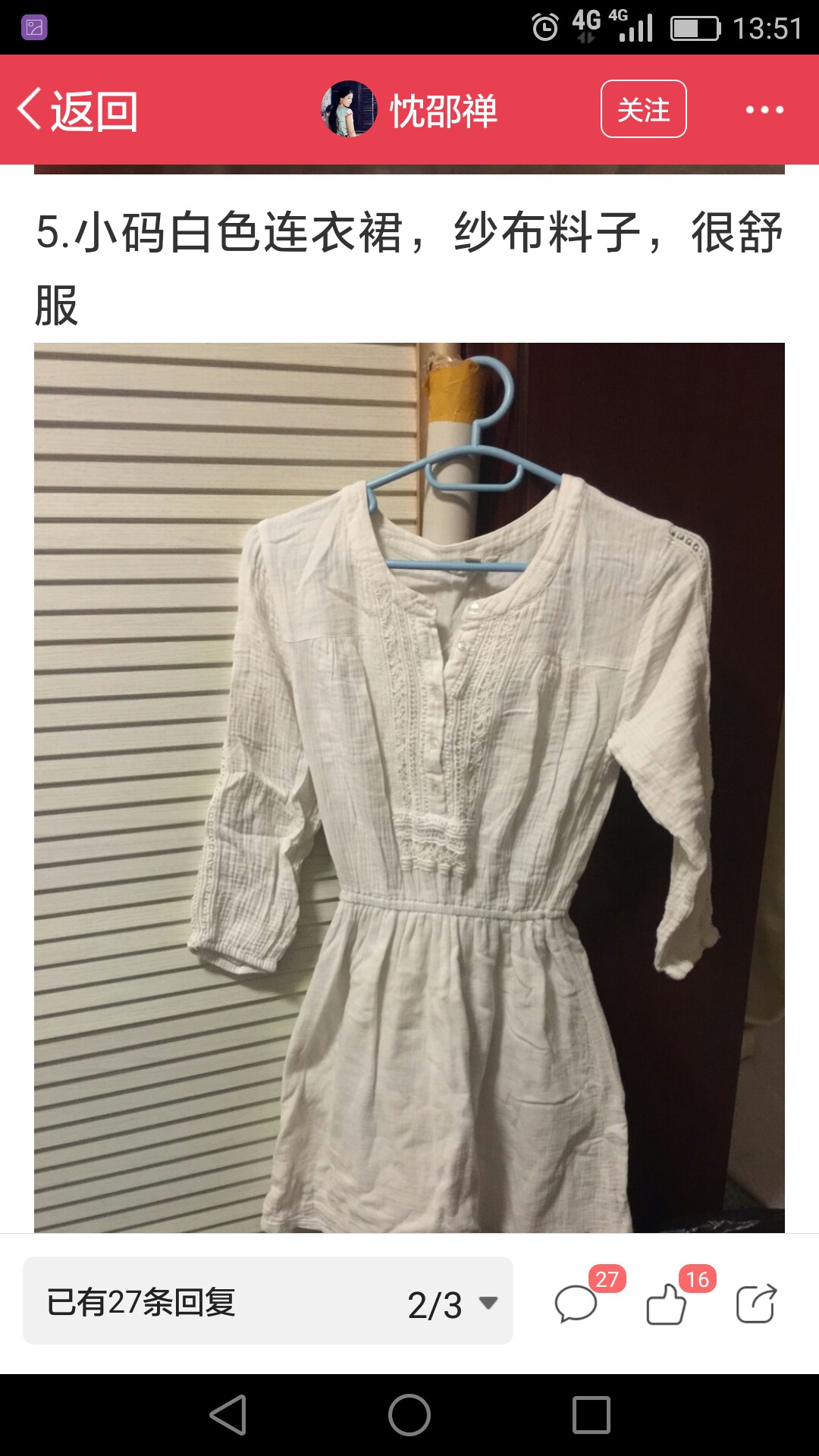Open the system recent apps view
819x1456 pixels.
591,1415
